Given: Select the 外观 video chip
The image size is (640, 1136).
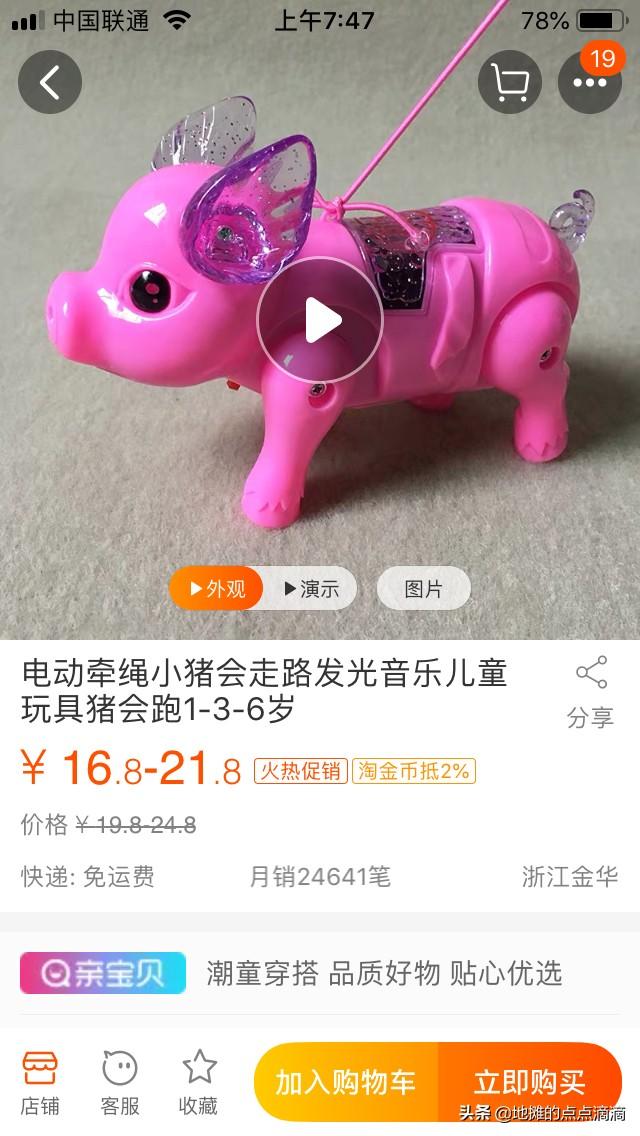Looking at the screenshot, I should click(x=217, y=588).
